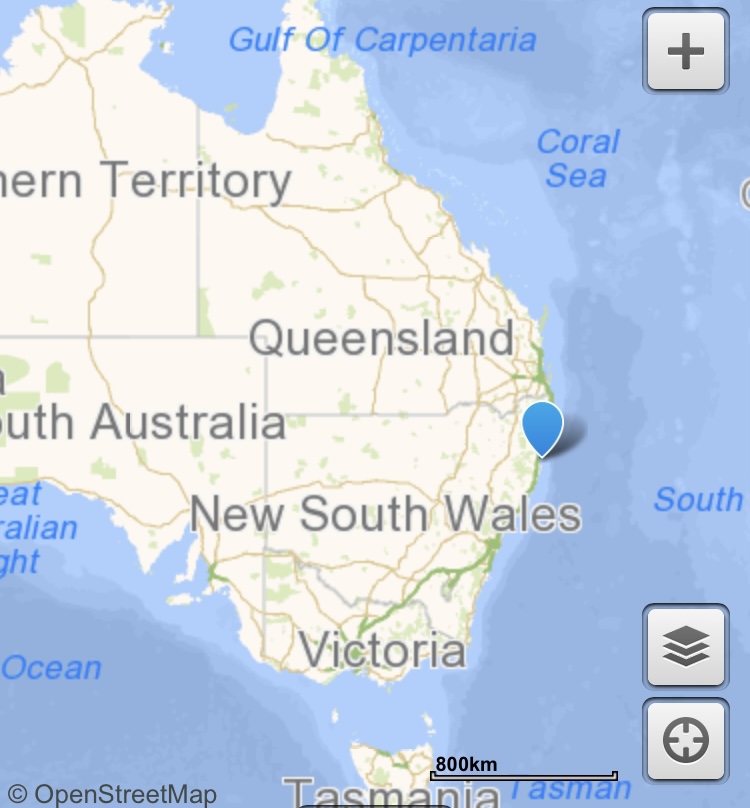Select the blue location pin marker

coord(543,426)
